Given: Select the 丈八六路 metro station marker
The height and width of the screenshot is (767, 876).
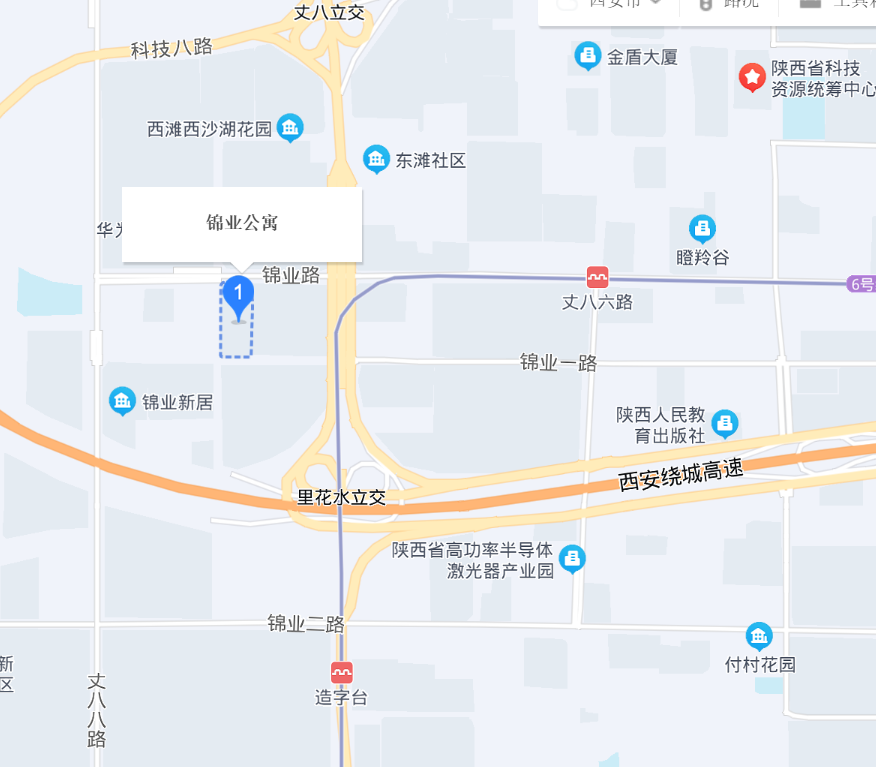Looking at the screenshot, I should click(598, 278).
